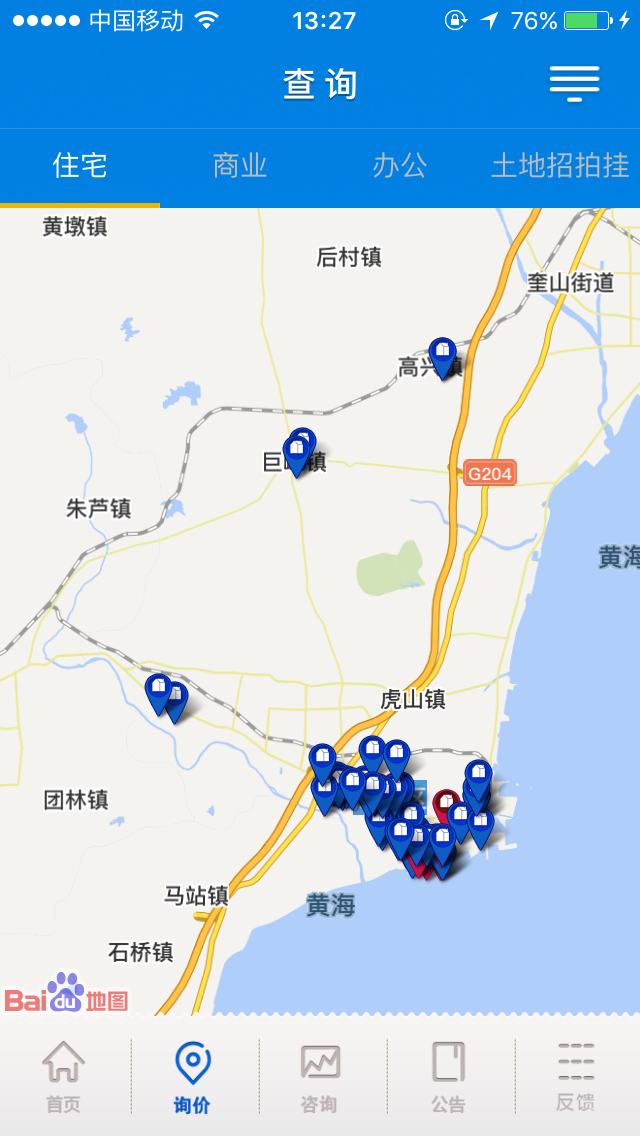Tap the map pin near 高兴镇
640x1136 pixels.
442,353
